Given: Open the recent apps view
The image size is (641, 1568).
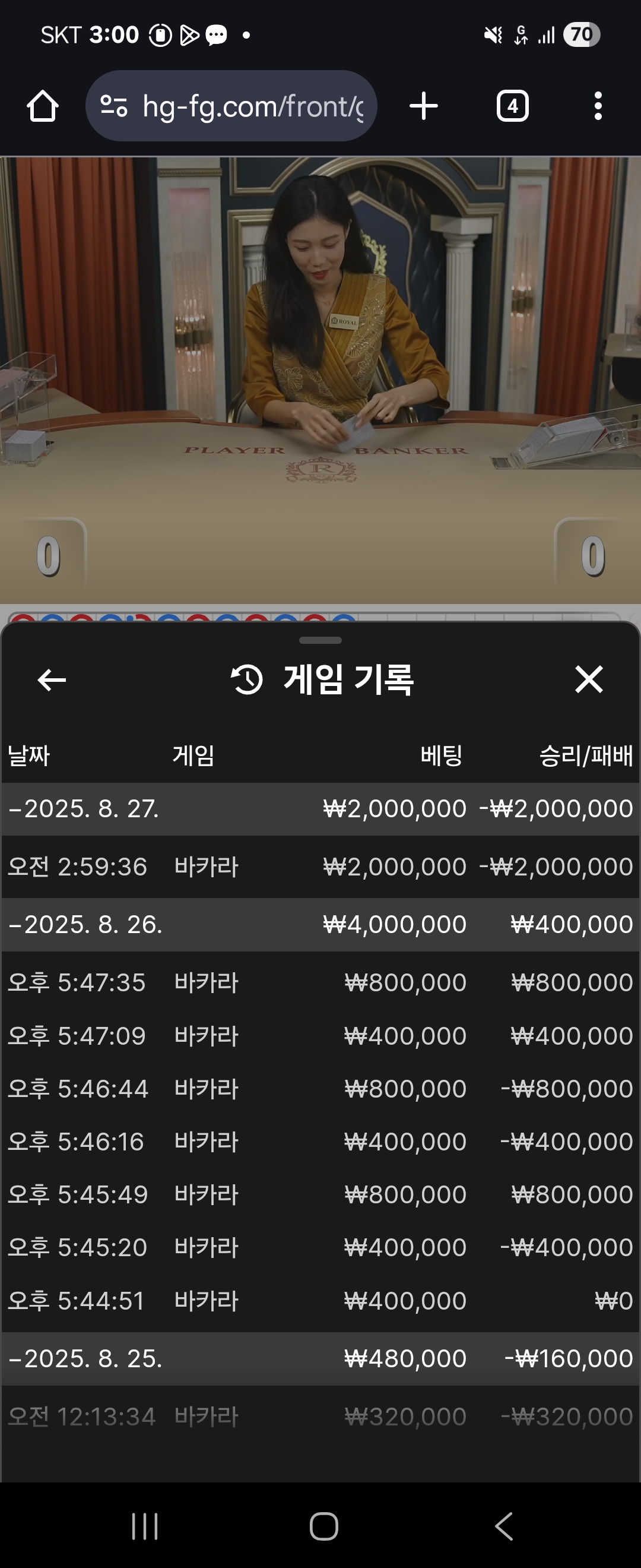Looking at the screenshot, I should tap(145, 1526).
